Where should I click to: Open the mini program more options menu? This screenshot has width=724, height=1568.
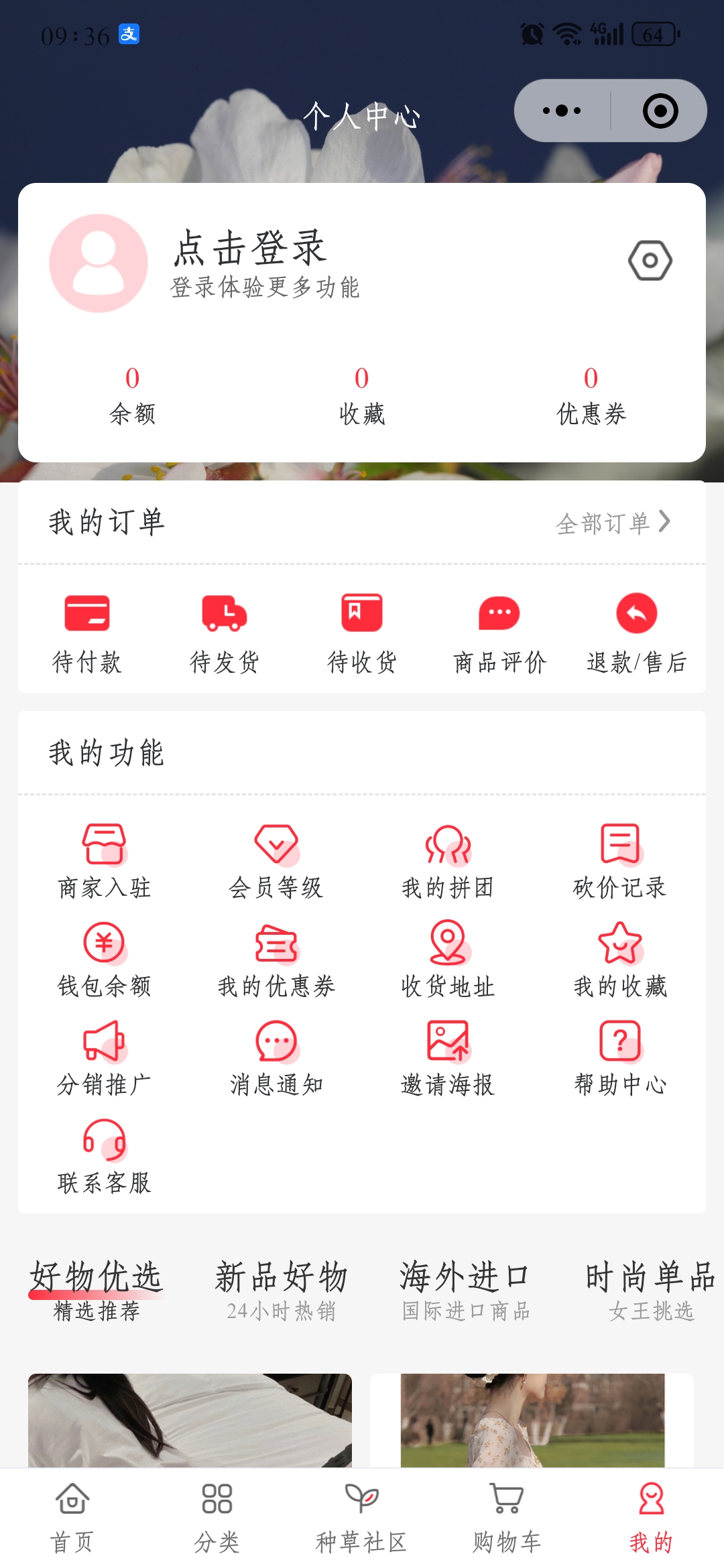point(562,111)
